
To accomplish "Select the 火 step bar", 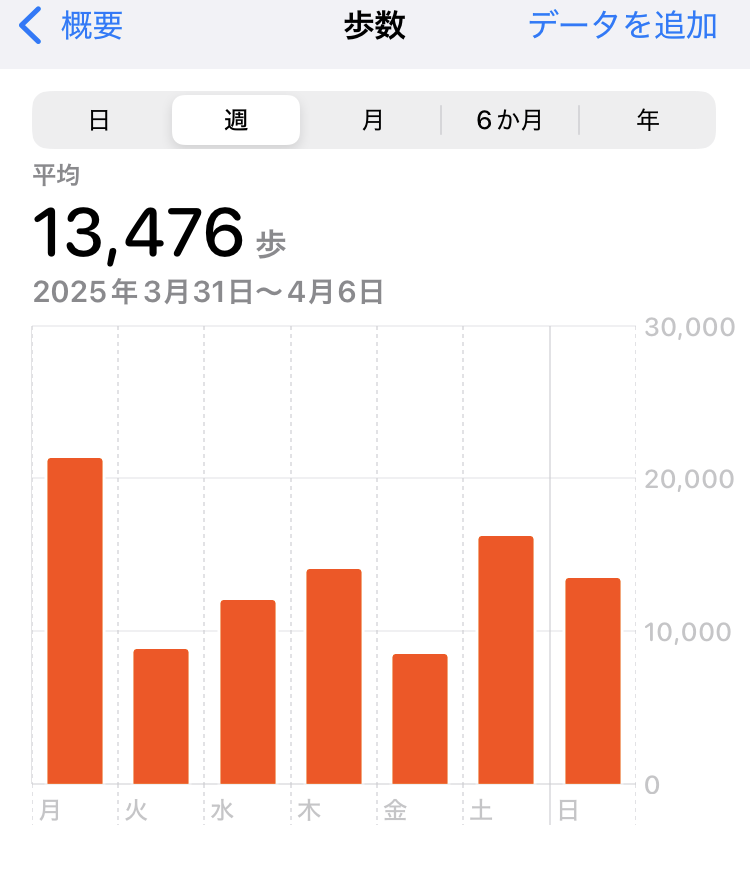I will tap(161, 716).
